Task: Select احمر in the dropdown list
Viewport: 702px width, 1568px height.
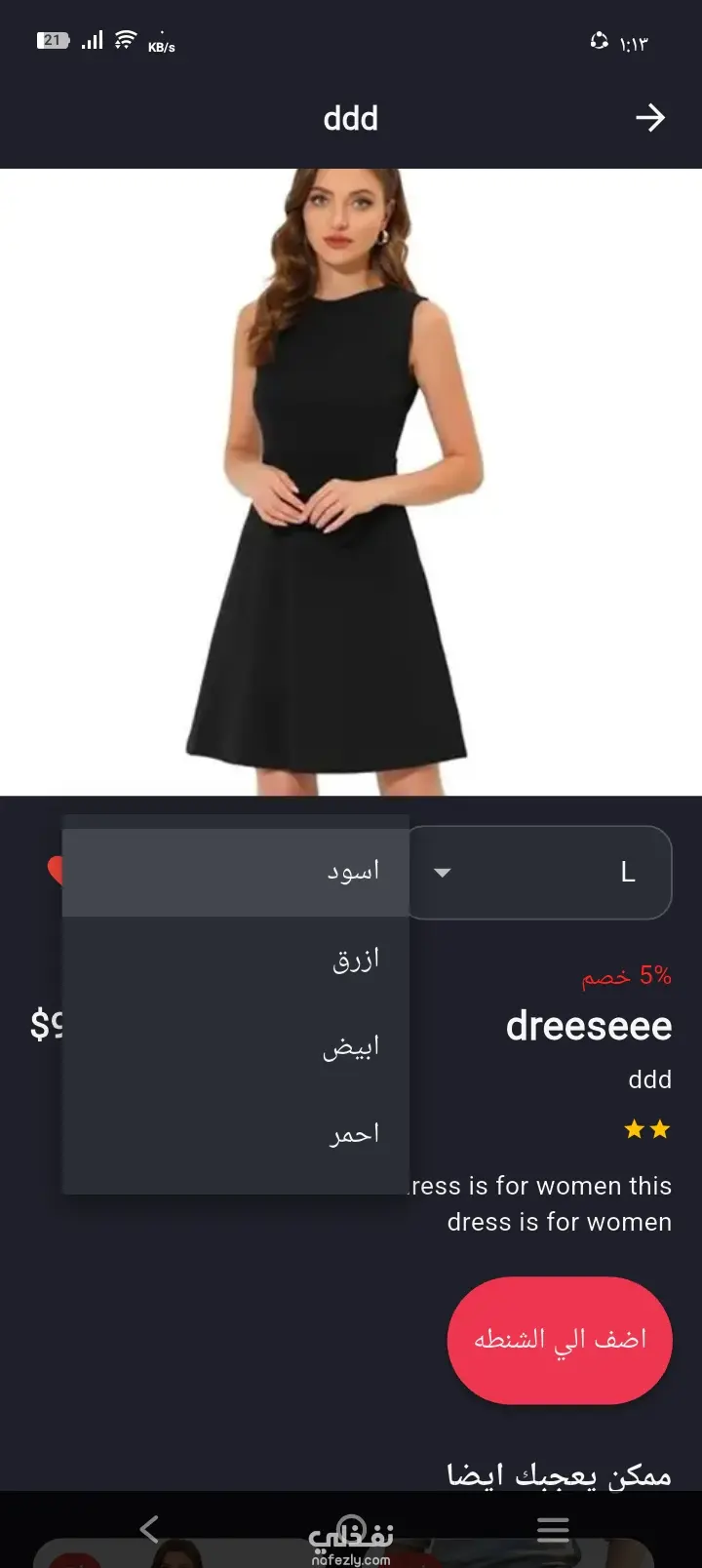Action: coord(236,1134)
